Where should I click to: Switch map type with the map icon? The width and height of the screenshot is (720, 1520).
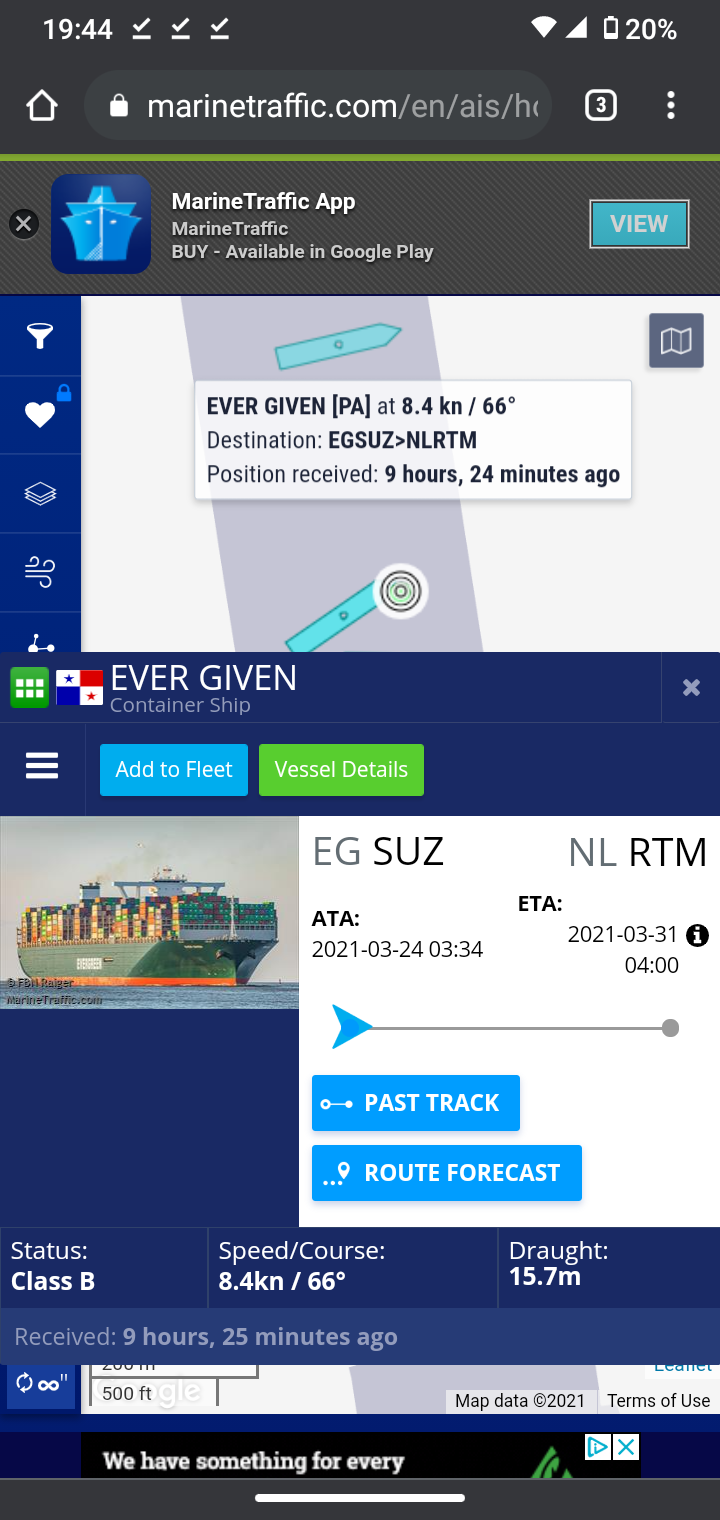pyautogui.click(x=677, y=341)
